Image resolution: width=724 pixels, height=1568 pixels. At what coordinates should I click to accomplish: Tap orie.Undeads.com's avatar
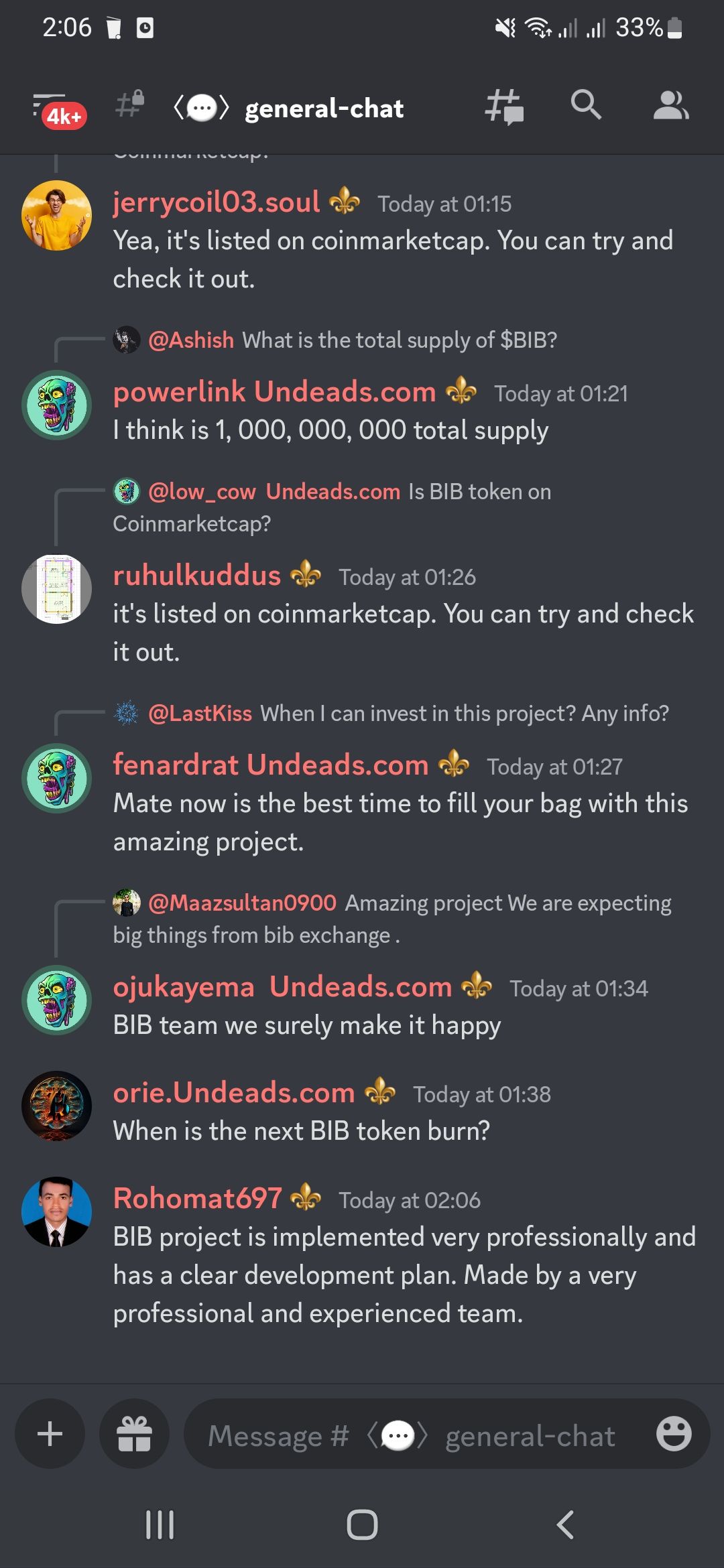(x=57, y=1106)
